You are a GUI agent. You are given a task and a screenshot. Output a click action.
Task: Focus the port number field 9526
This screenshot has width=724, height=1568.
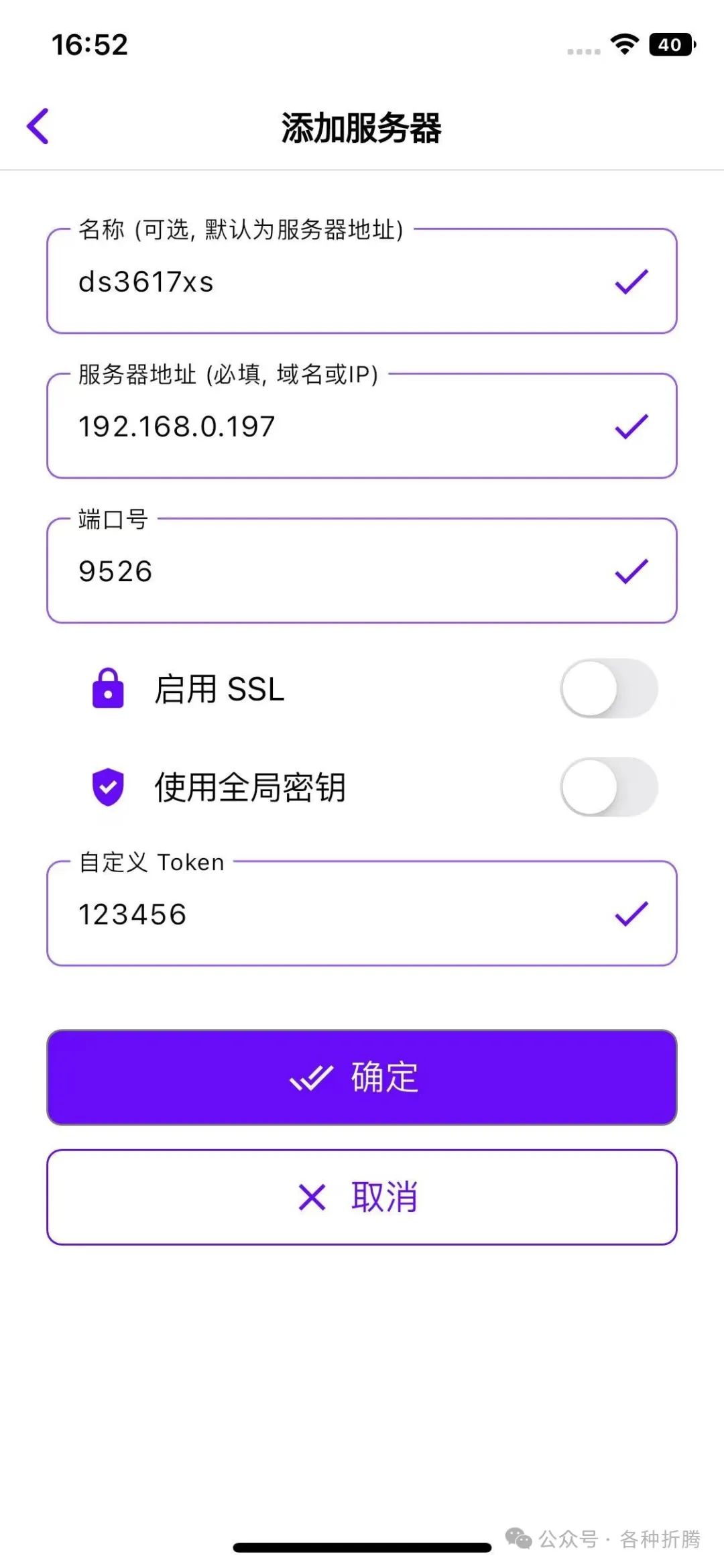point(362,570)
